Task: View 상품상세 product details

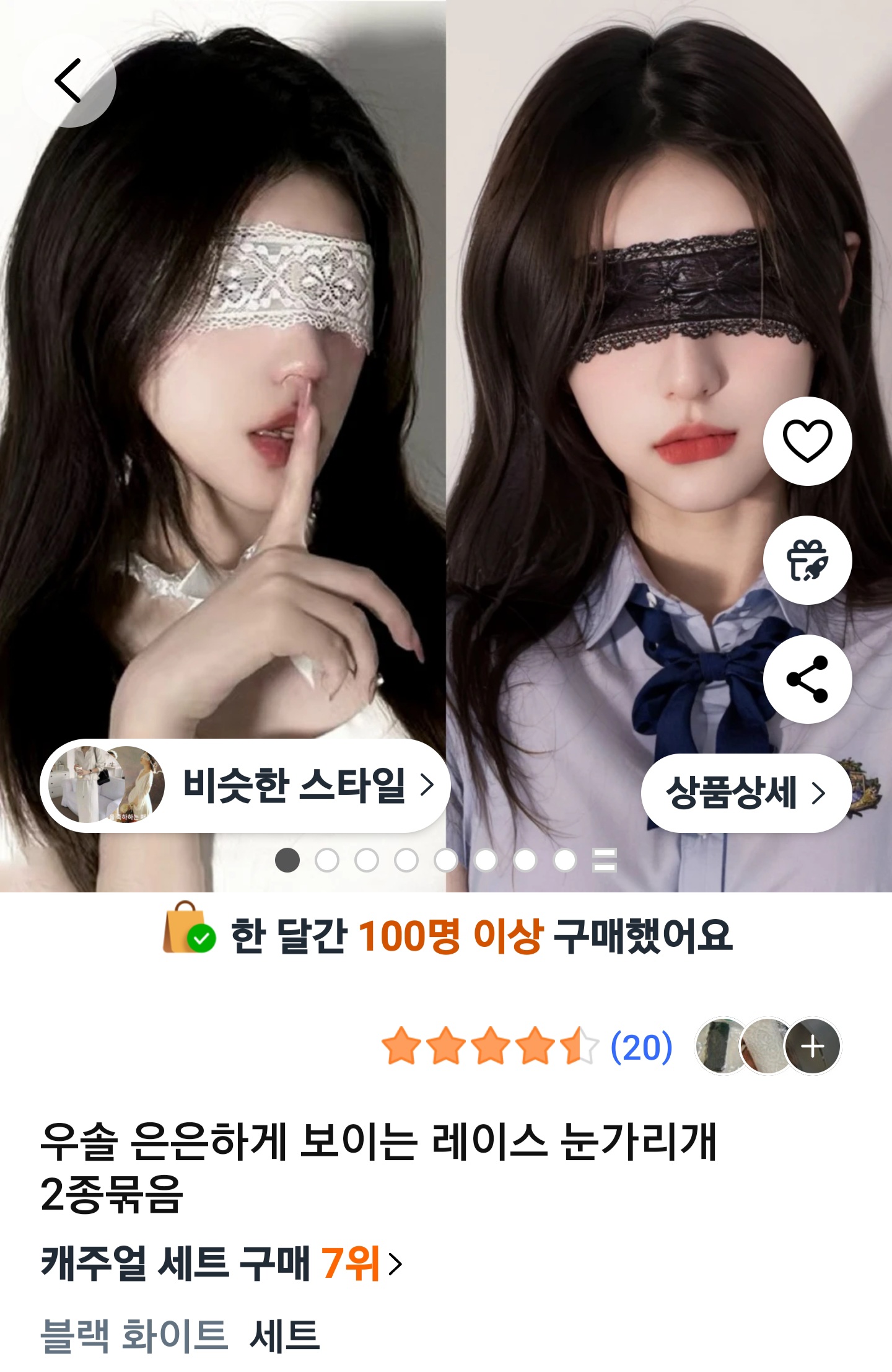Action: (x=746, y=793)
